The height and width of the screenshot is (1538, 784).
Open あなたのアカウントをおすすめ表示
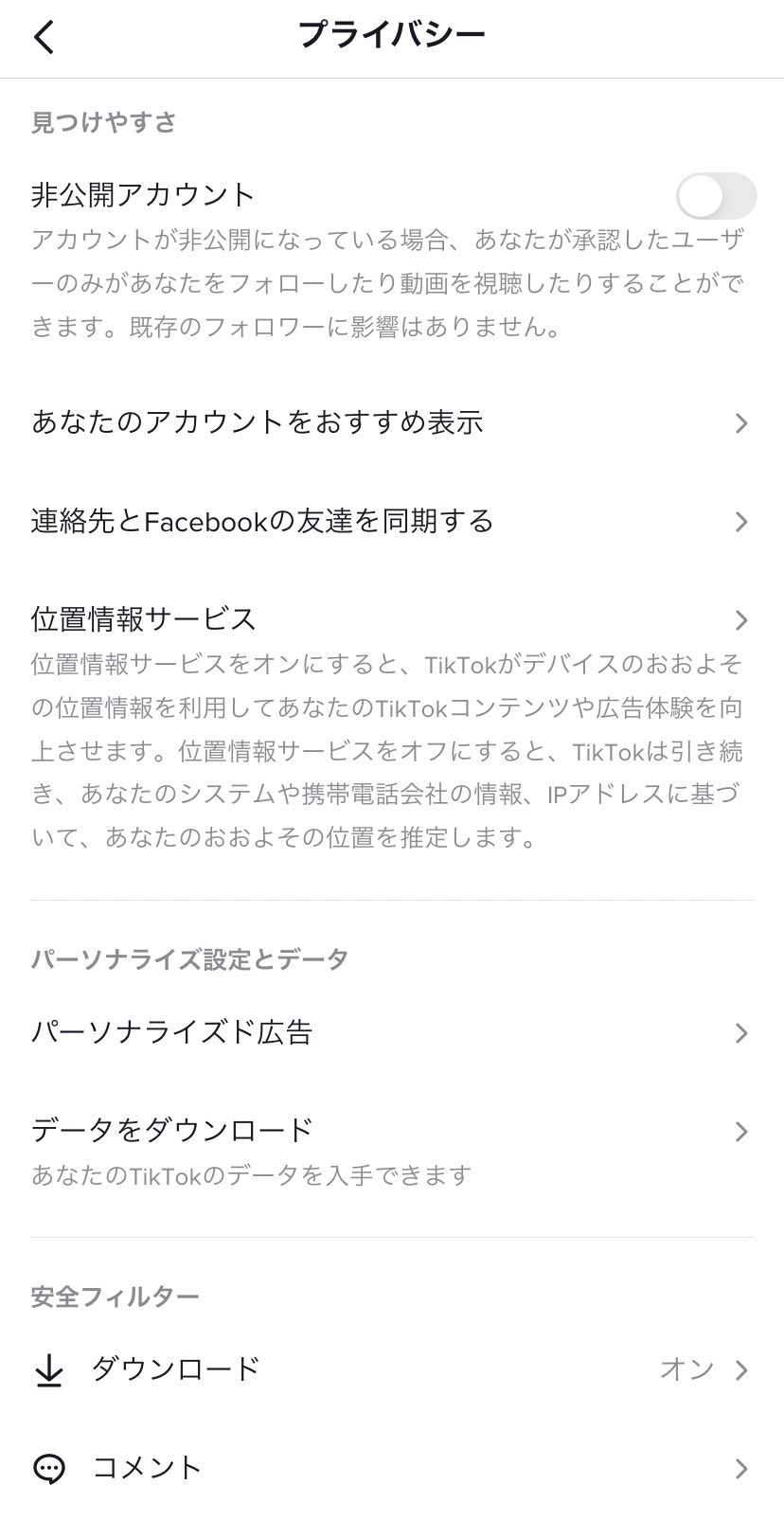[x=392, y=422]
